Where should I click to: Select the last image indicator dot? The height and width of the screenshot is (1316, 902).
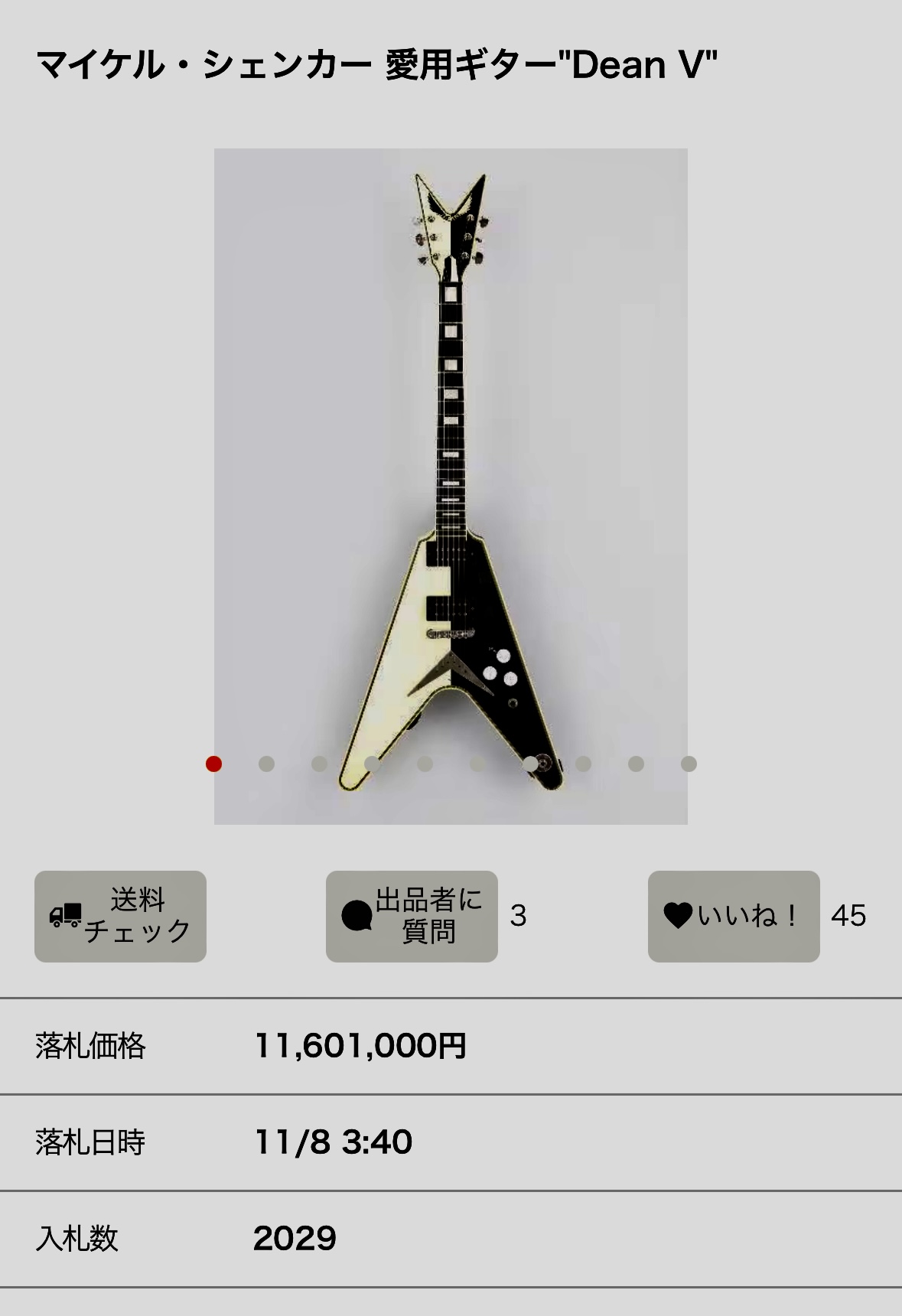pyautogui.click(x=689, y=764)
